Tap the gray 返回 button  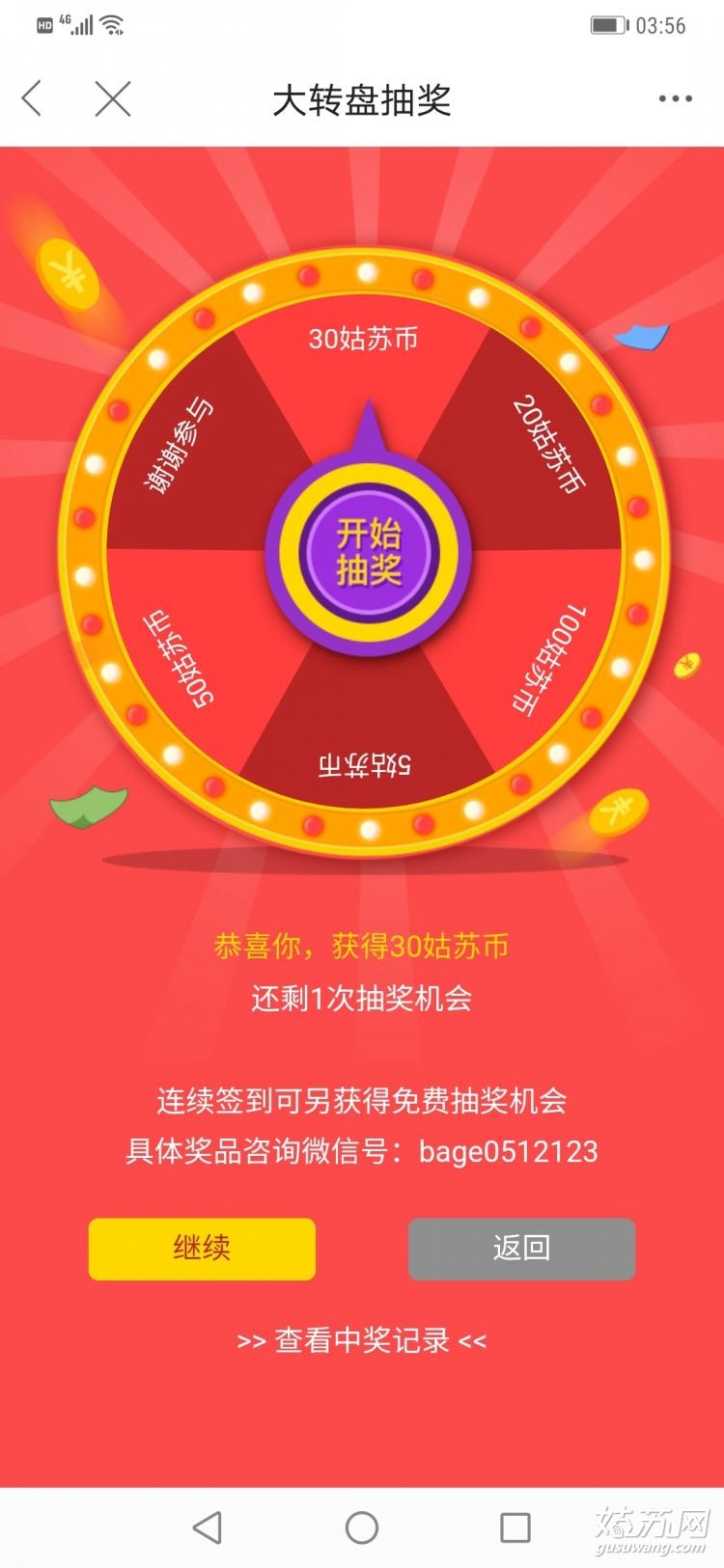521,1249
